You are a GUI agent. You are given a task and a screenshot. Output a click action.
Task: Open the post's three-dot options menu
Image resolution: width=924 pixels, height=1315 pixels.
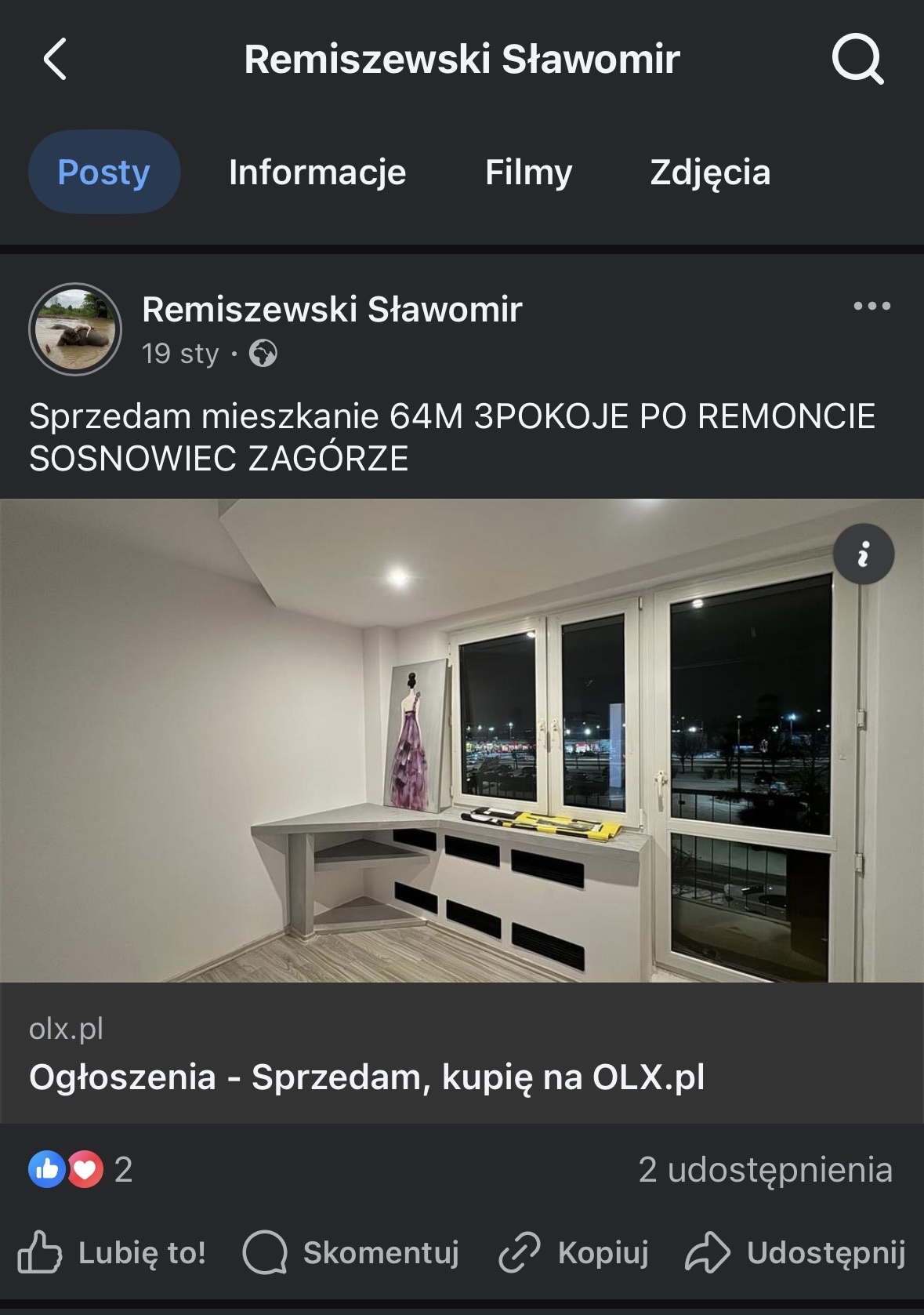click(871, 307)
